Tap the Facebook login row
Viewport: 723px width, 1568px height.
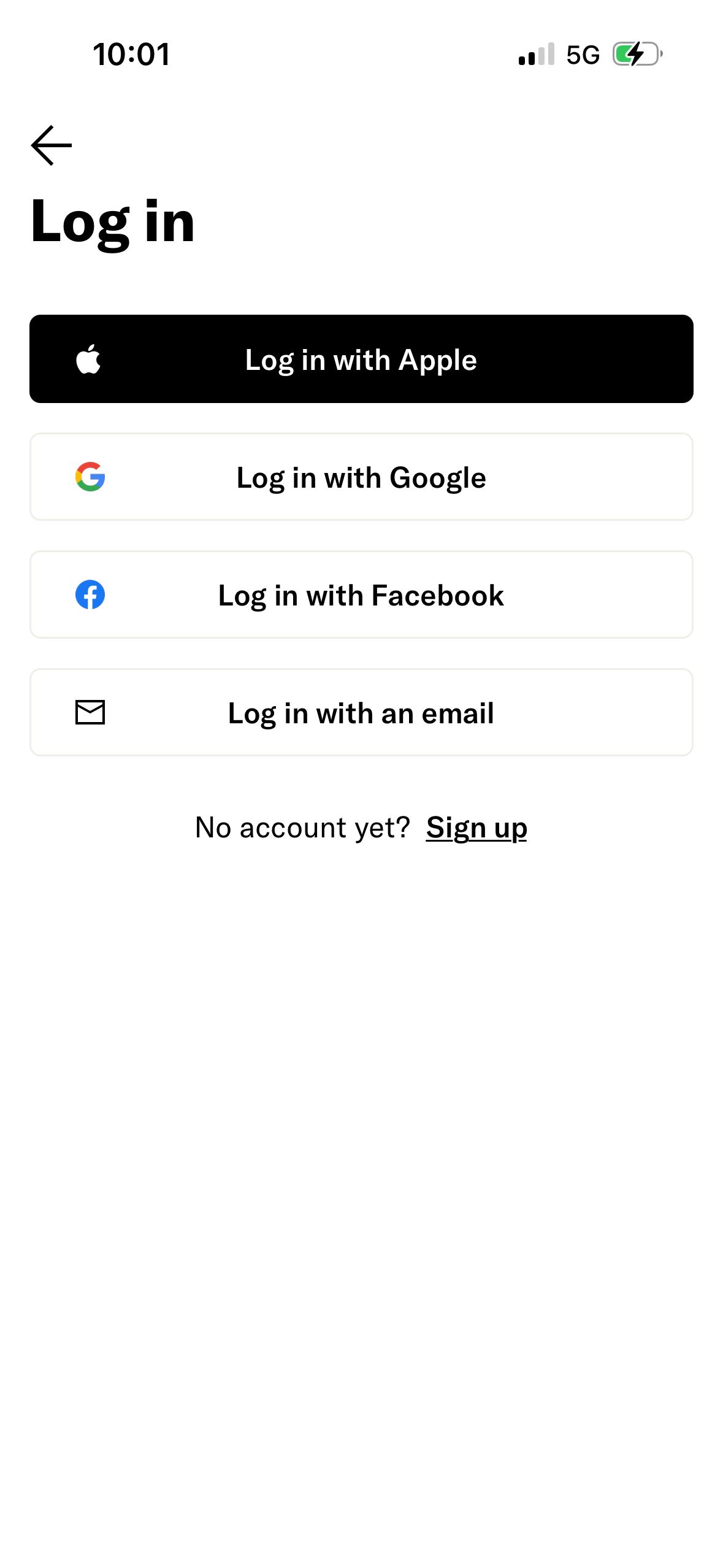[x=361, y=594]
